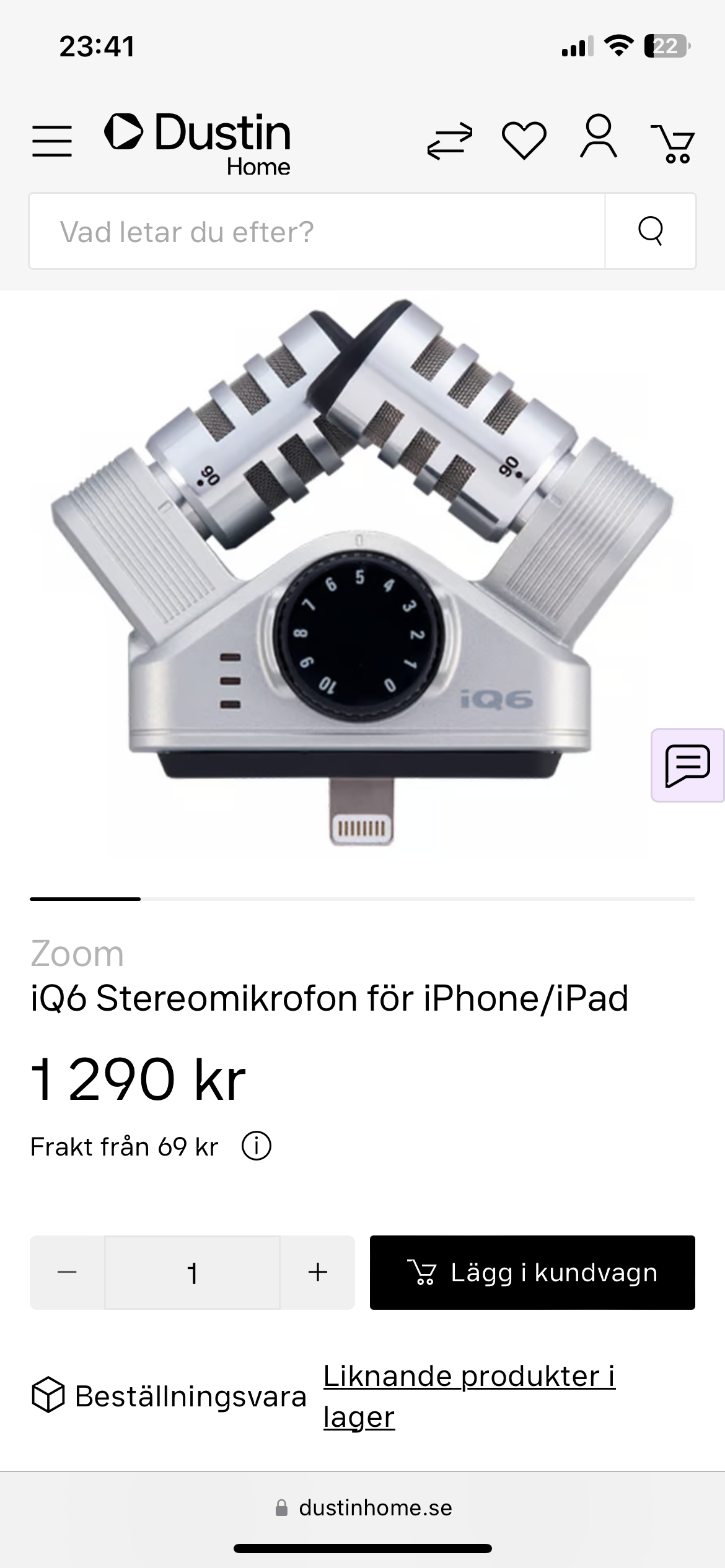Increase quantity with the plus button
Screen dimensions: 725x1568
point(317,1273)
